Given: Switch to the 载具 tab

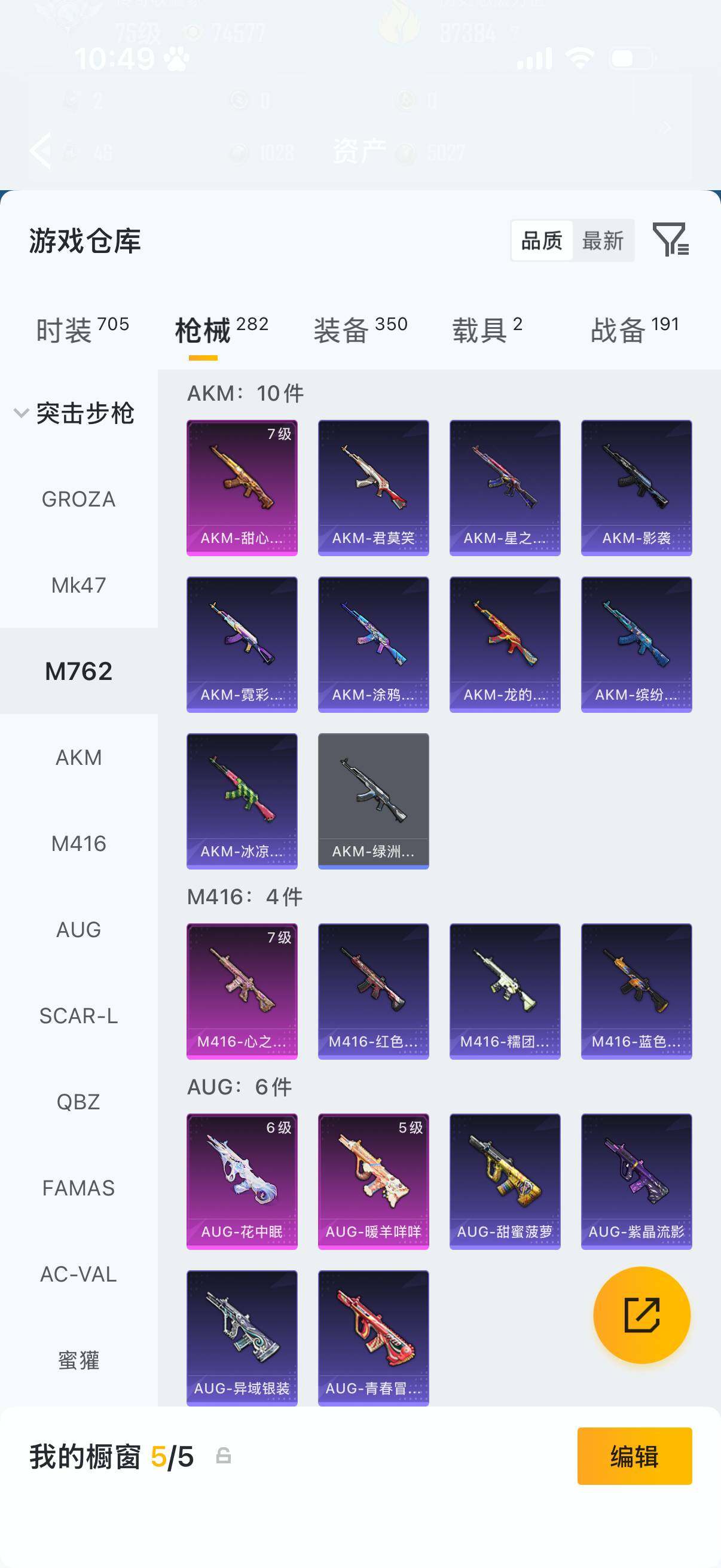Looking at the screenshot, I should 487,331.
